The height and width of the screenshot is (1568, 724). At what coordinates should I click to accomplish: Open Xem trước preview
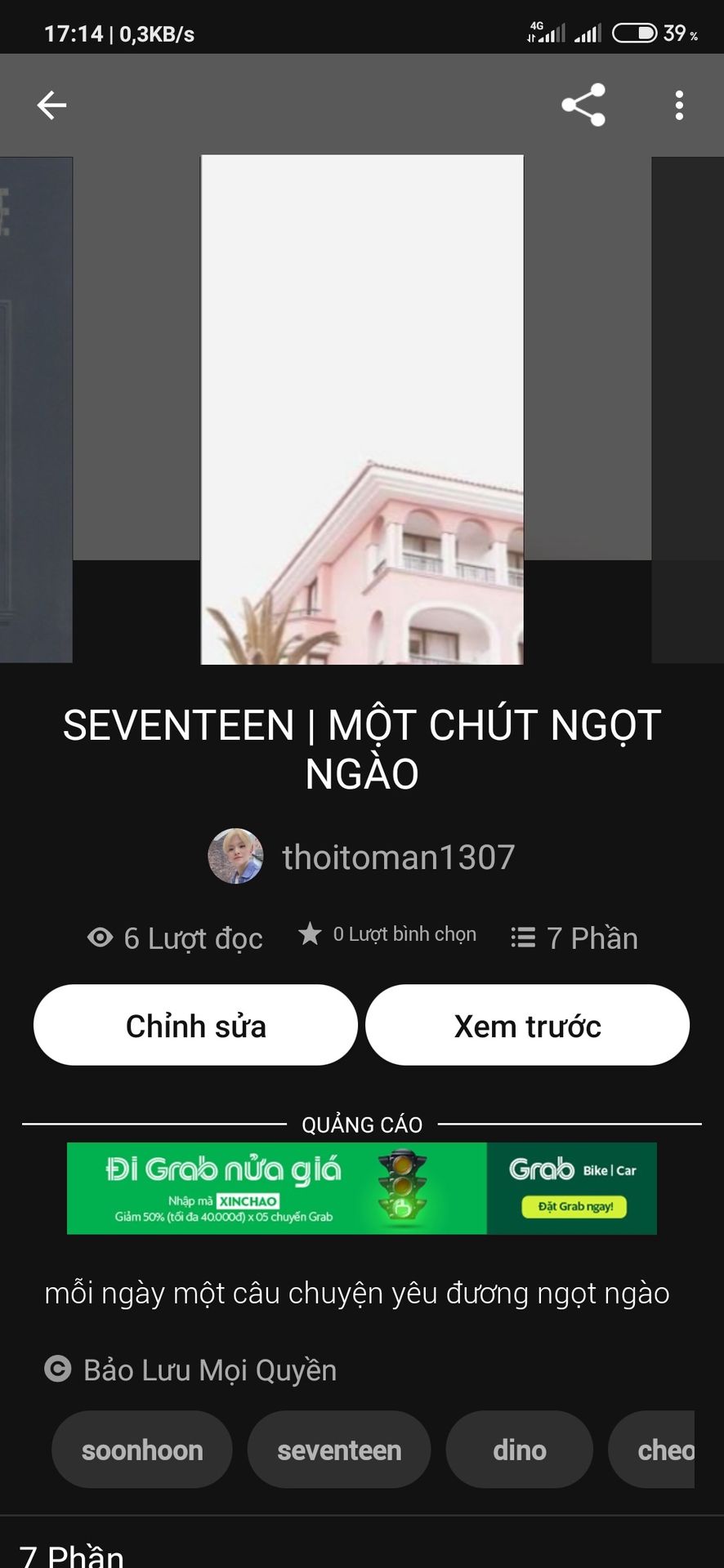point(527,1025)
